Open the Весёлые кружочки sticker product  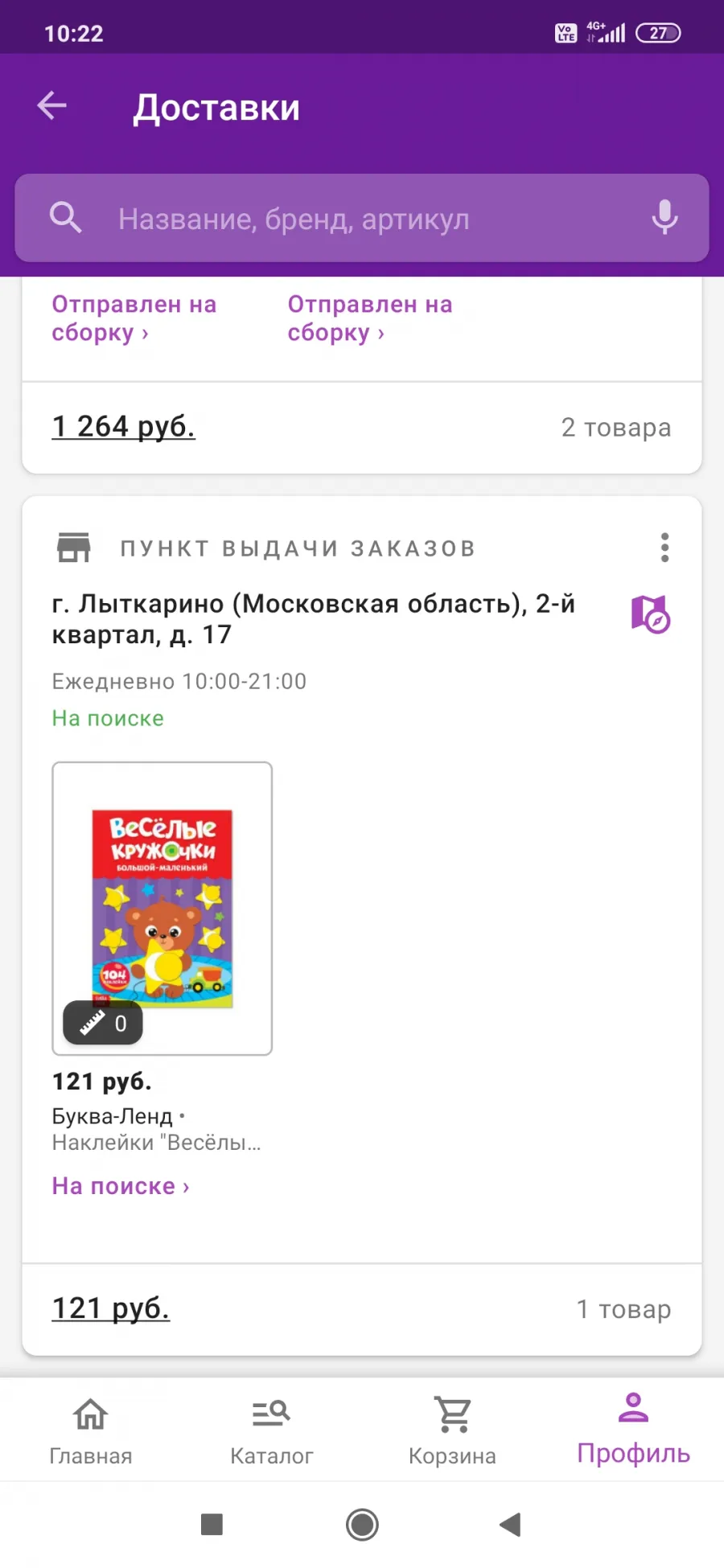(162, 909)
